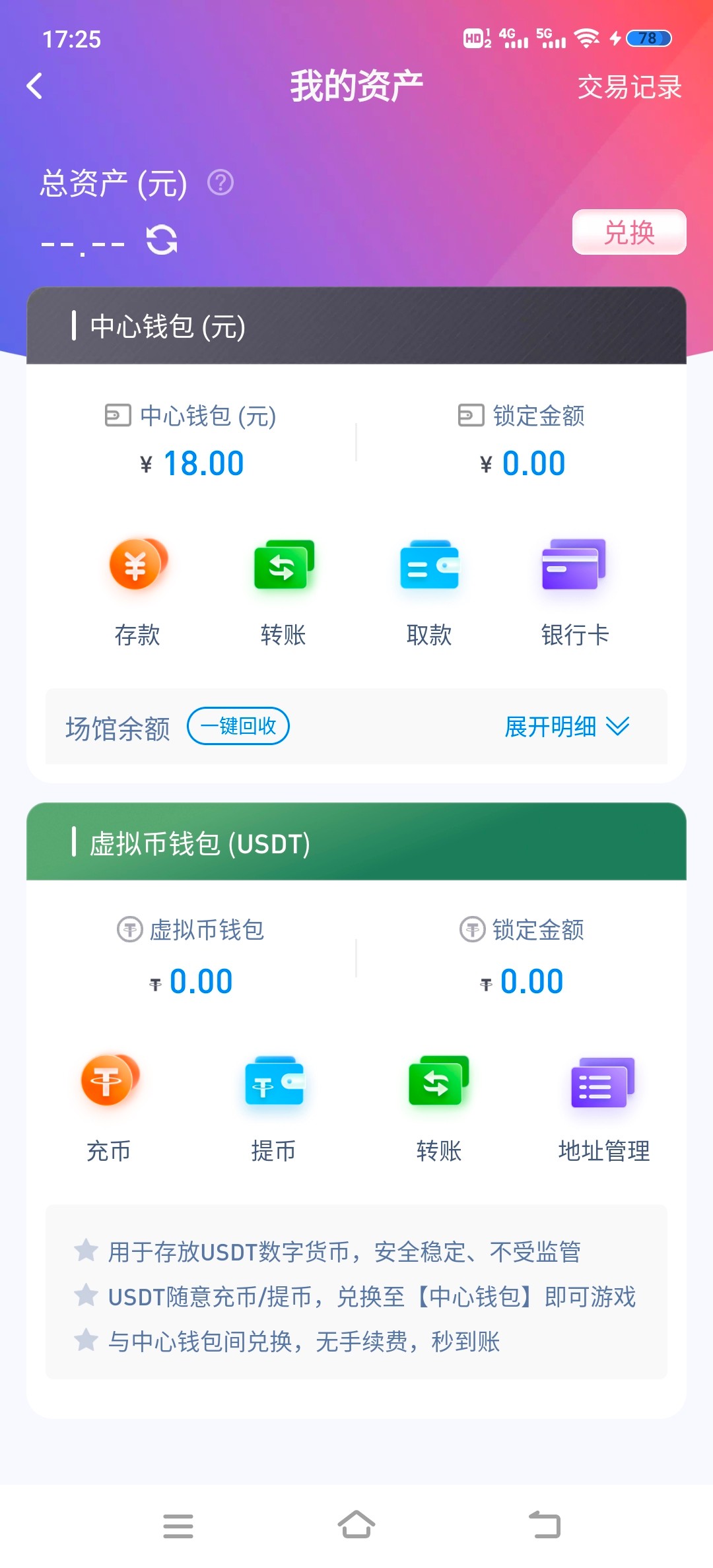The image size is (713, 1568).
Task: Select 转账 in the 中心钱包 section
Action: click(x=283, y=591)
